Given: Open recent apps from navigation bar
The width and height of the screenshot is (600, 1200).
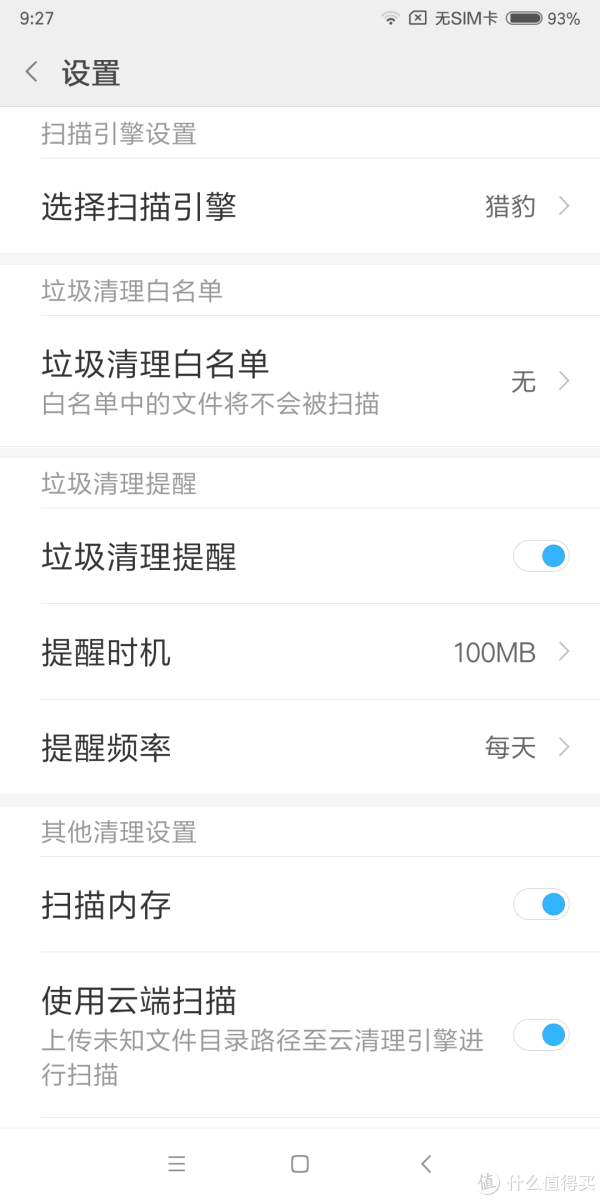Looking at the screenshot, I should point(177,1163).
